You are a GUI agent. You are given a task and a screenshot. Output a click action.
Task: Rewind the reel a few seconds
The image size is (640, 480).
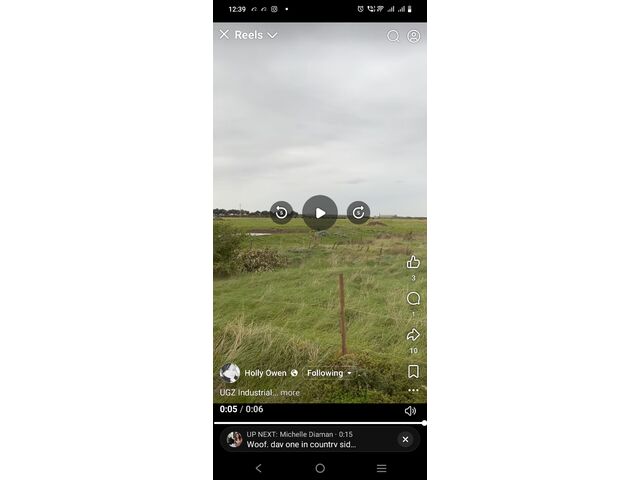pyautogui.click(x=281, y=212)
